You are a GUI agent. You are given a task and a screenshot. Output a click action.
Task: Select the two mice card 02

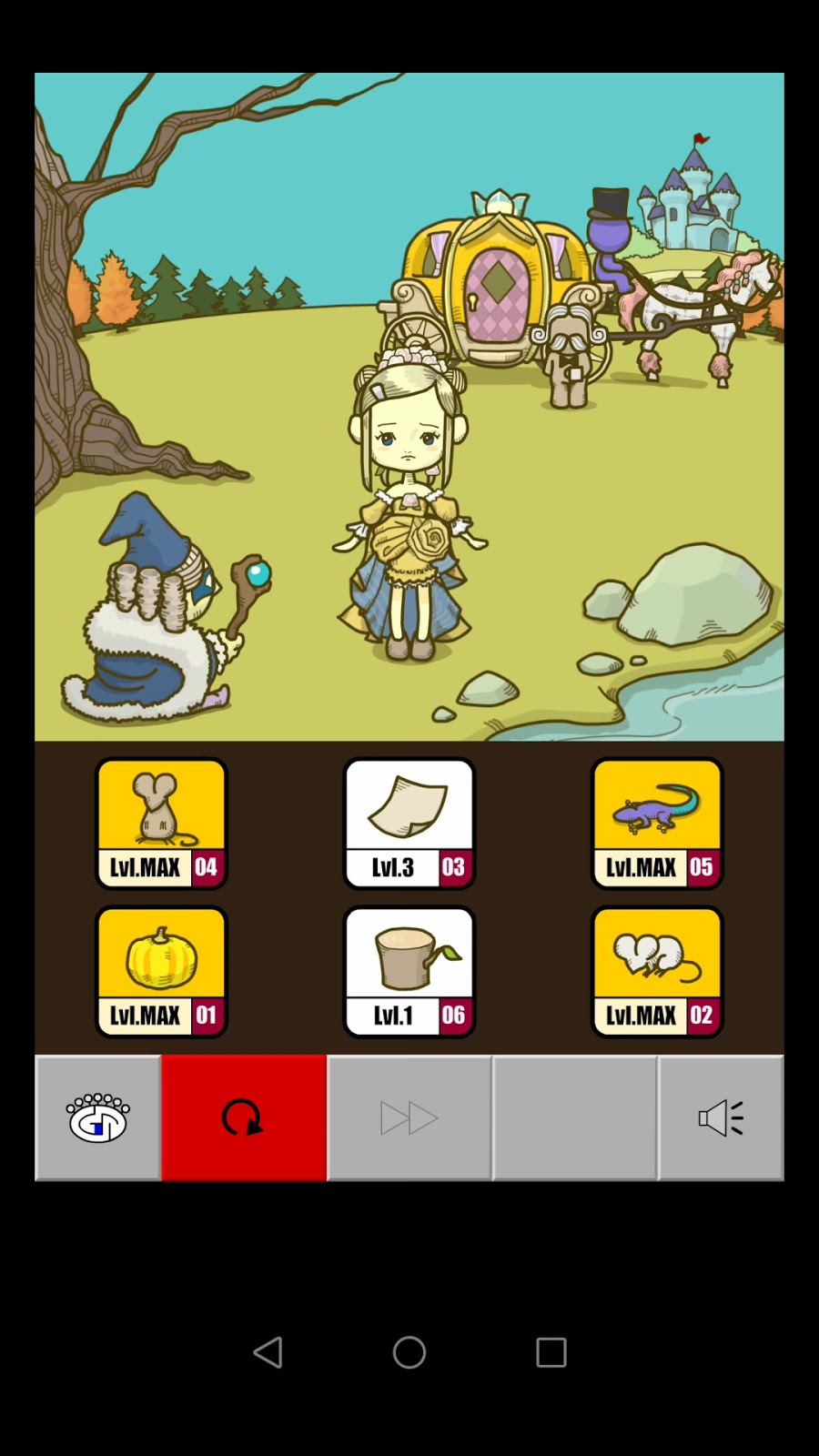[x=657, y=972]
